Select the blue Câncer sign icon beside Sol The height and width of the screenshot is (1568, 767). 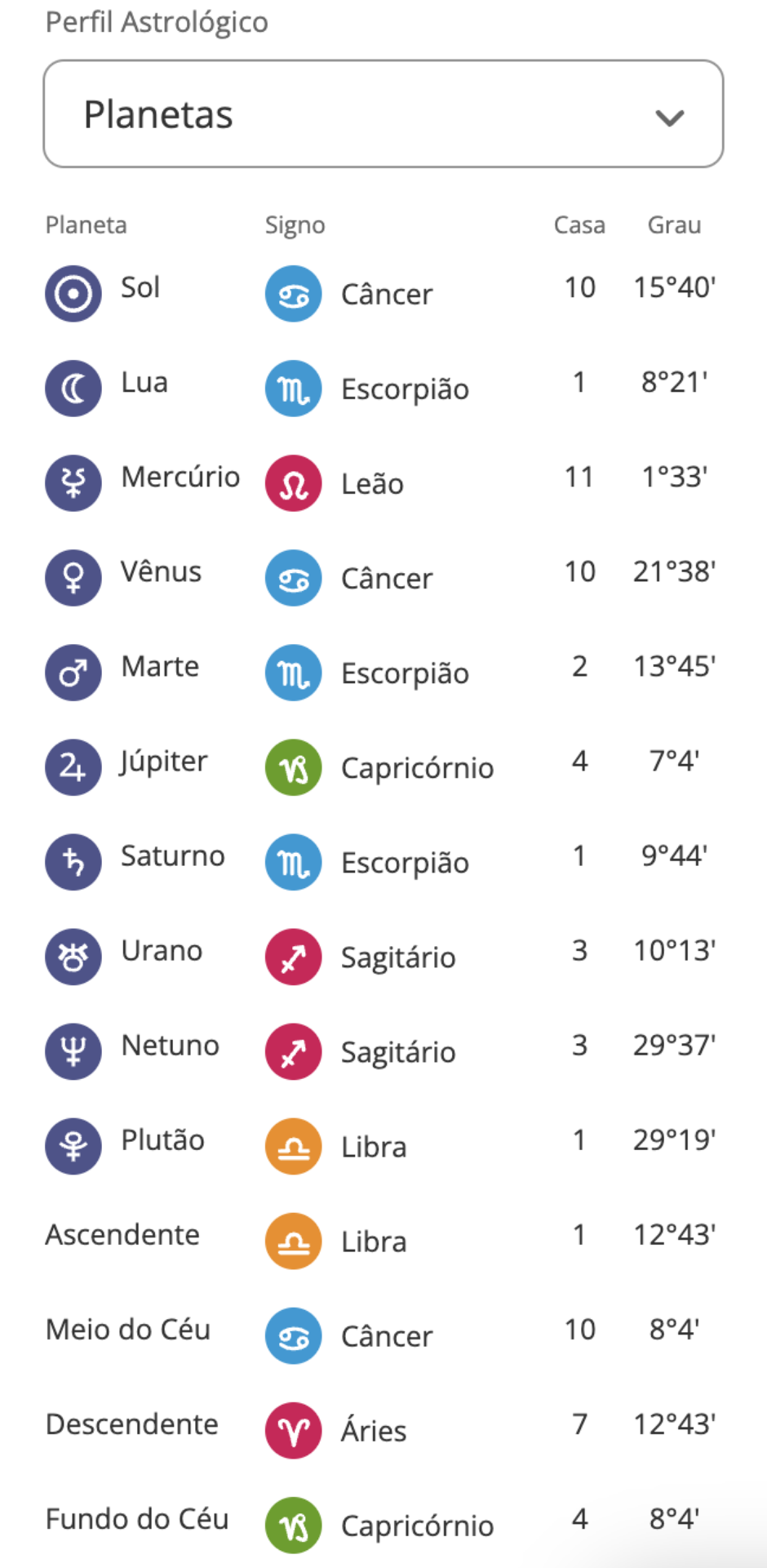click(x=292, y=294)
